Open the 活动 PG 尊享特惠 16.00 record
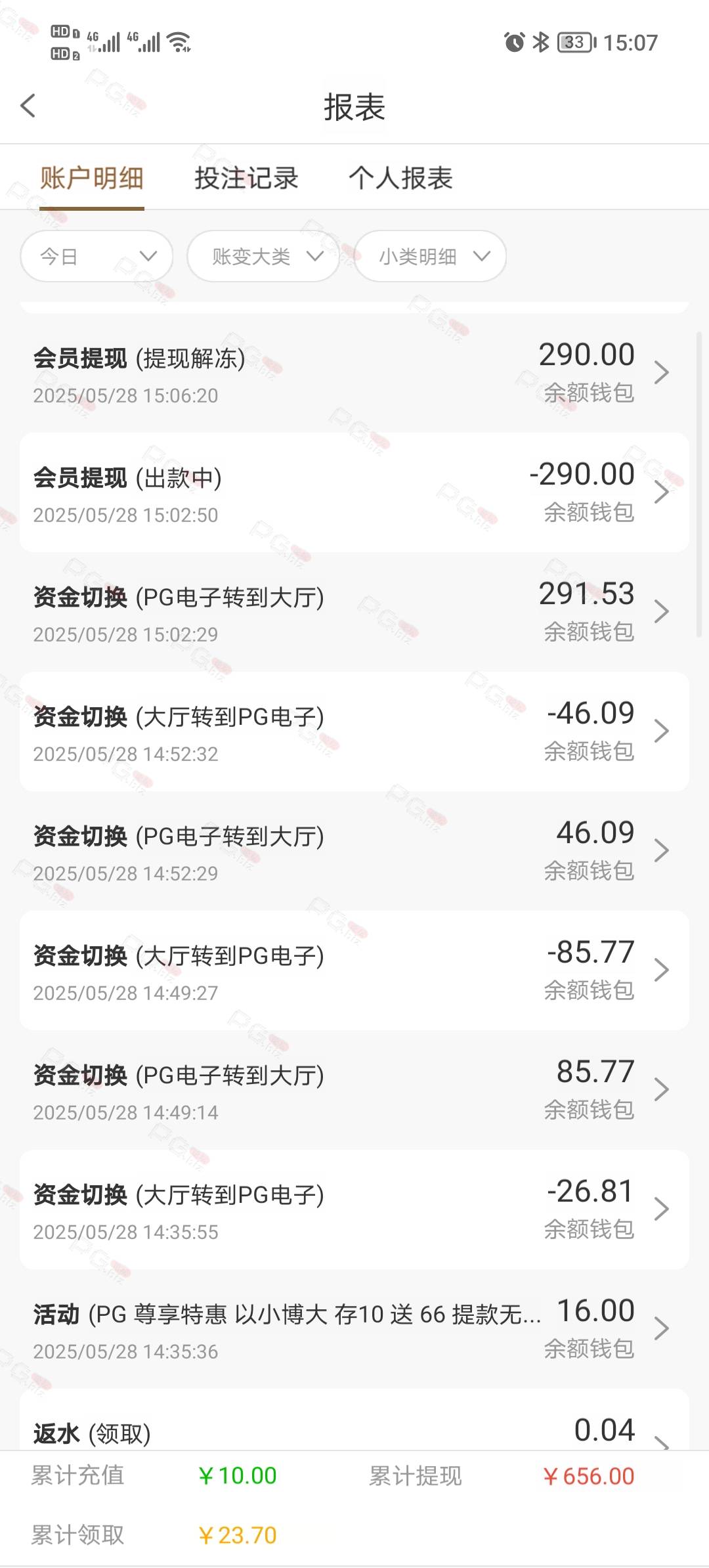 click(x=354, y=1329)
